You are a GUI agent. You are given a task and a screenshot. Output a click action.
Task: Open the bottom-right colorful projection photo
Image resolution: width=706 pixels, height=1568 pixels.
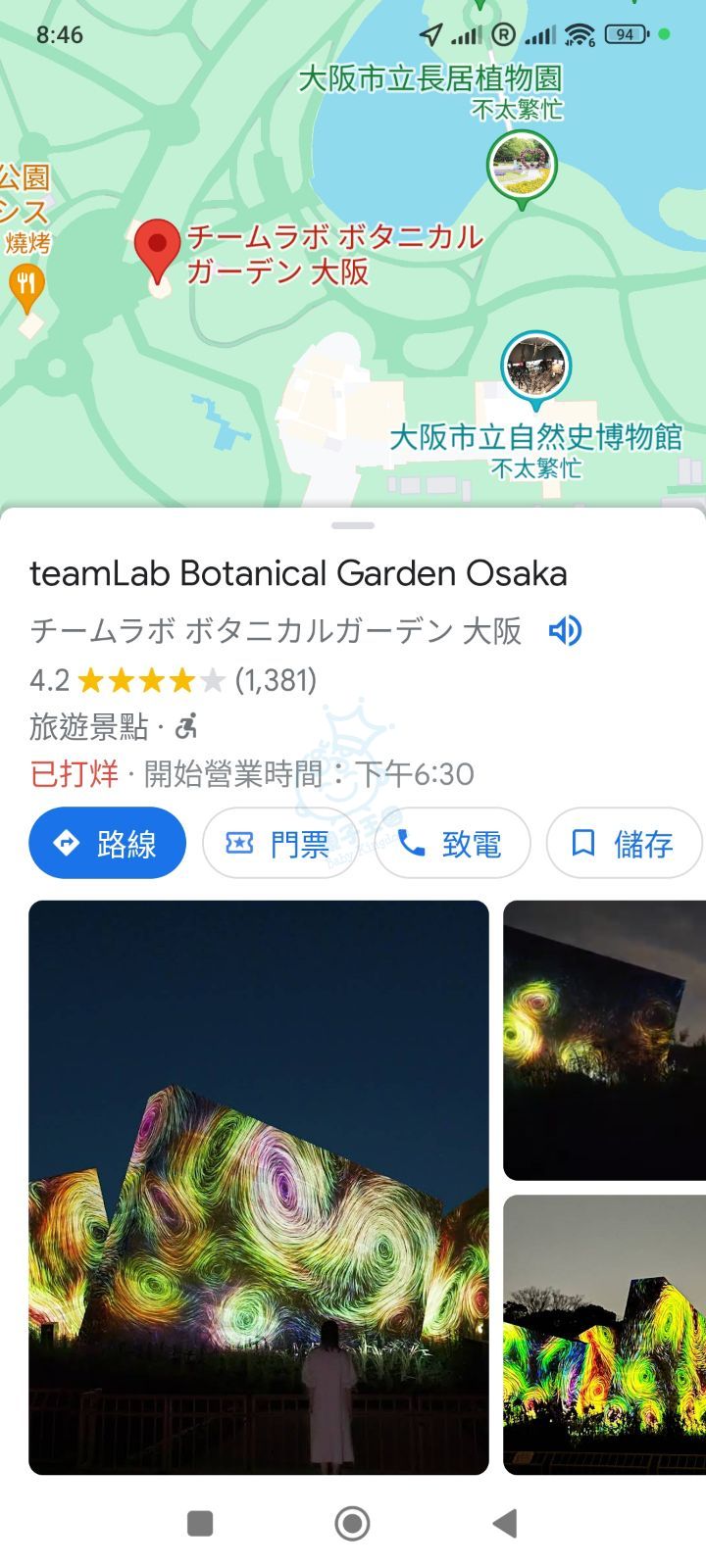(x=604, y=1334)
